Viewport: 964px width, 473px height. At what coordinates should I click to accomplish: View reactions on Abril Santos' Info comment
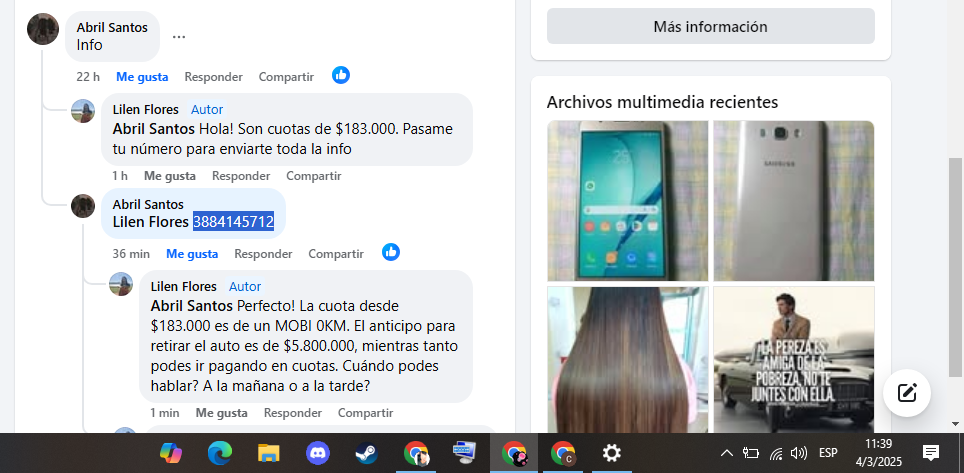click(x=341, y=75)
